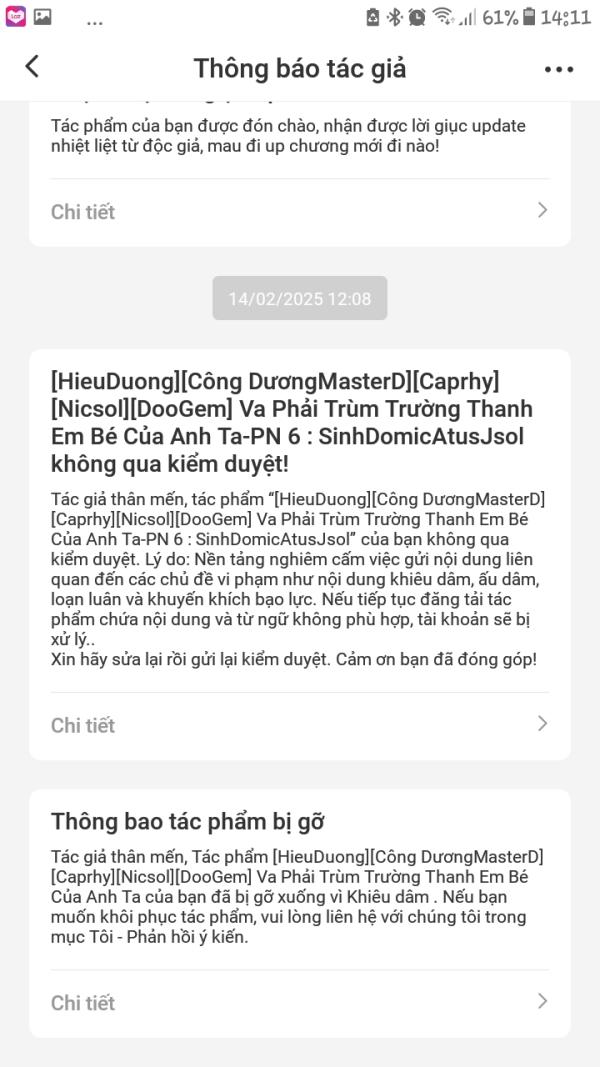Open the three-dot overflow menu

coord(559,69)
